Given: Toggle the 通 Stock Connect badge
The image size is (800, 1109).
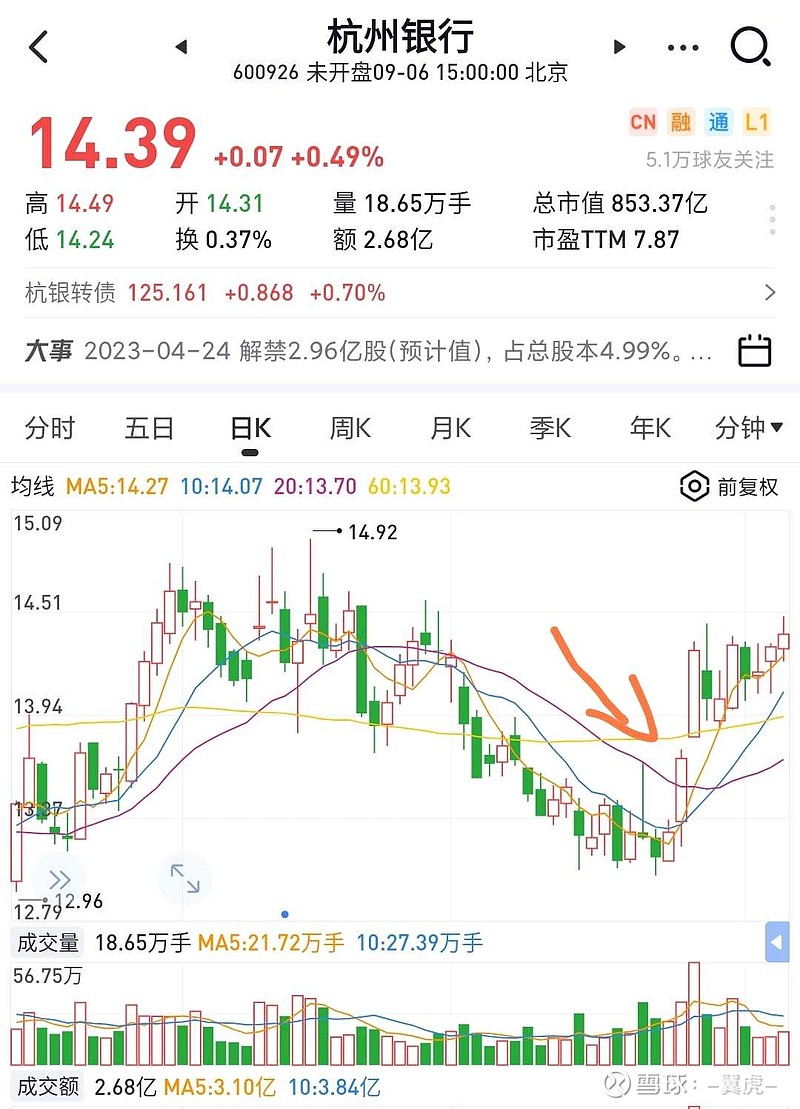Looking at the screenshot, I should click(x=719, y=121).
